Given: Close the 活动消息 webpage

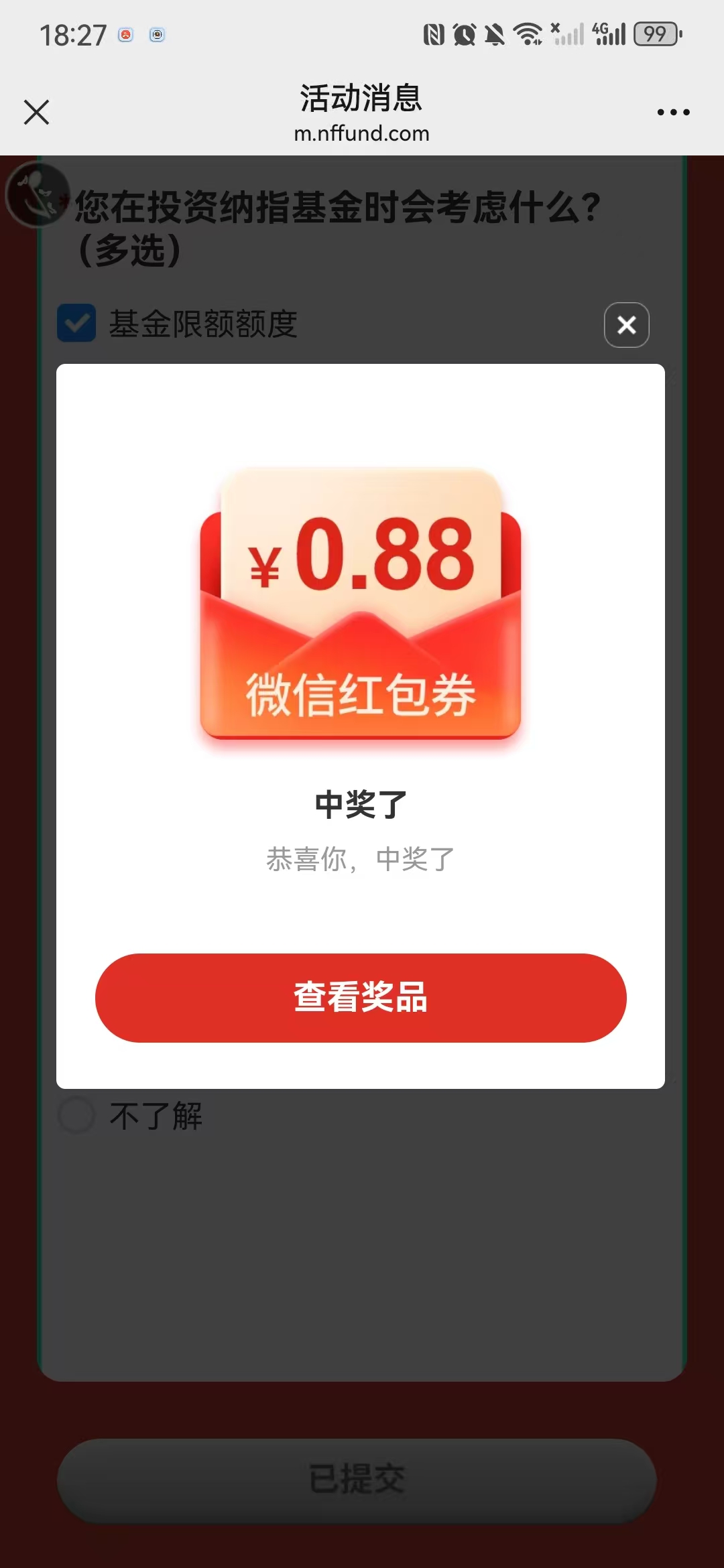Looking at the screenshot, I should point(36,112).
